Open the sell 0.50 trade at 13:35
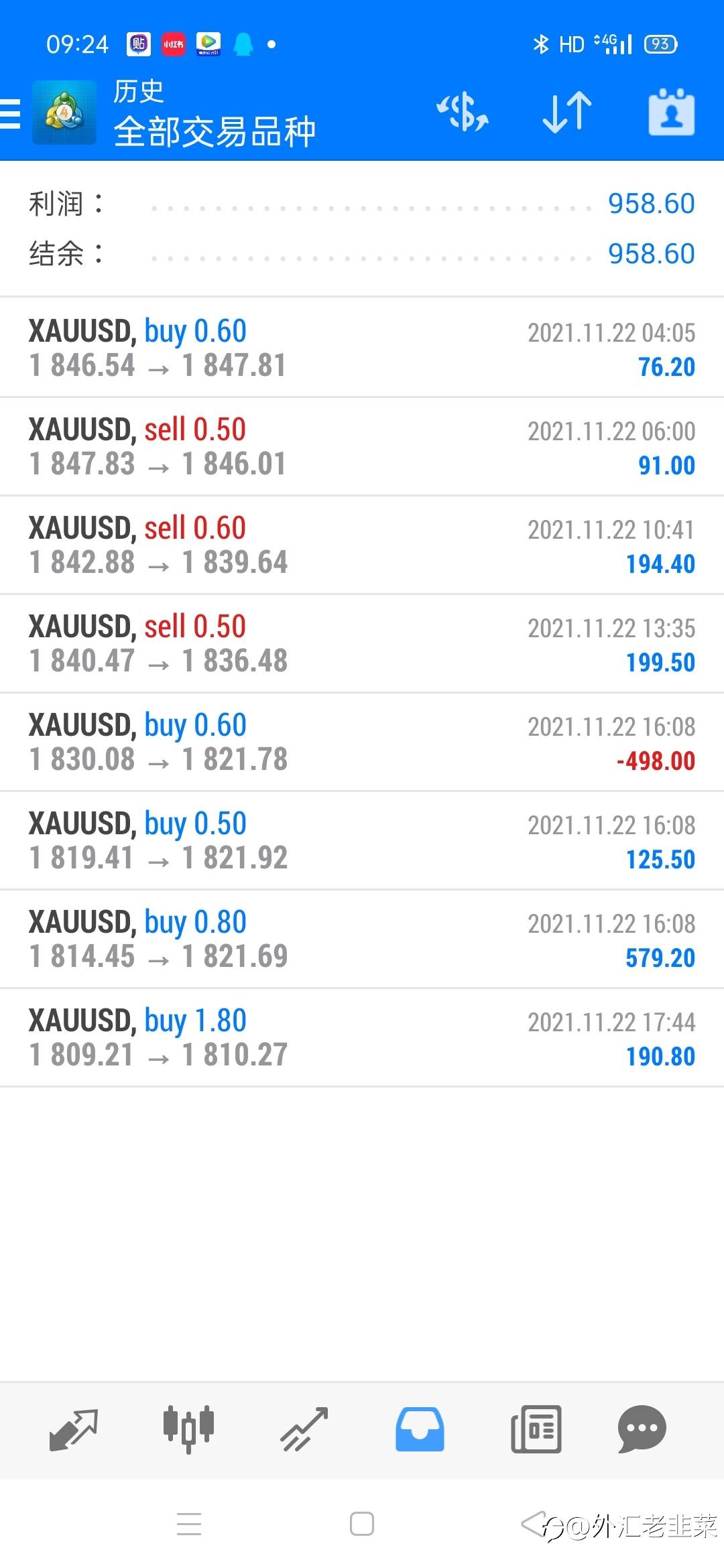Screen dimensions: 724x1568 [362, 643]
